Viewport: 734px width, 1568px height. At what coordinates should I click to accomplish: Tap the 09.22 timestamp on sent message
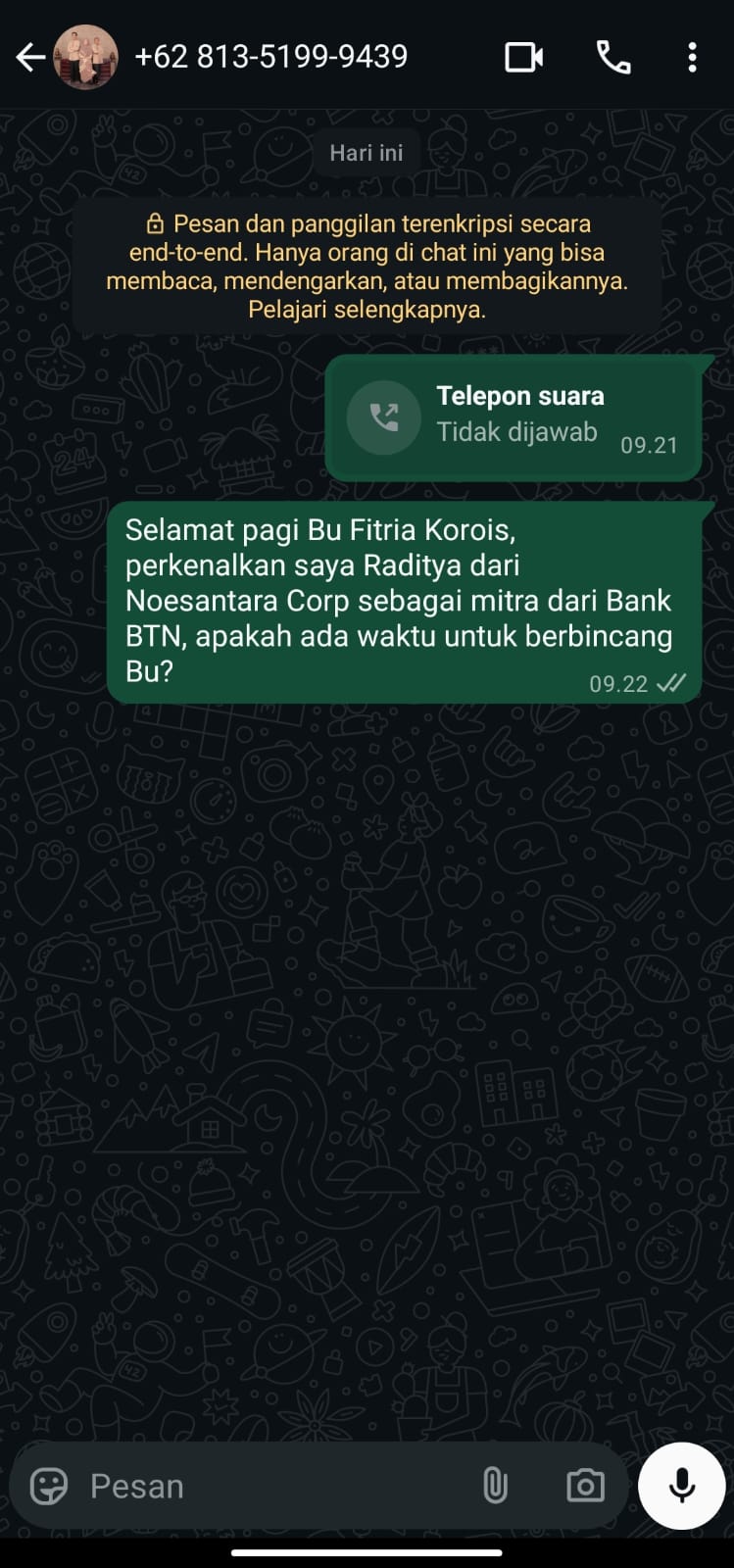coord(618,683)
